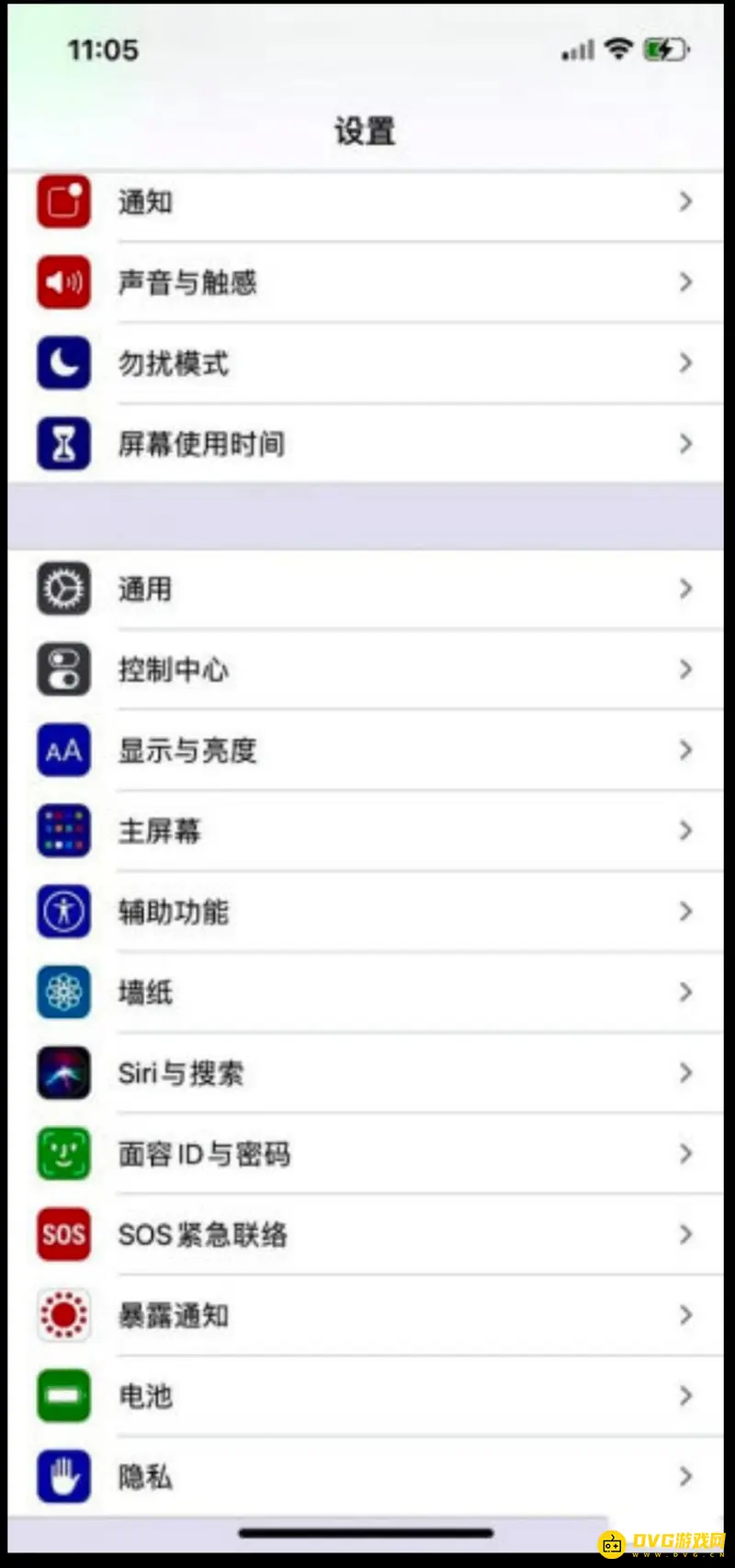This screenshot has height=1568, width=735.
Task: Tap the Do Not Disturb moon icon
Action: pos(62,363)
